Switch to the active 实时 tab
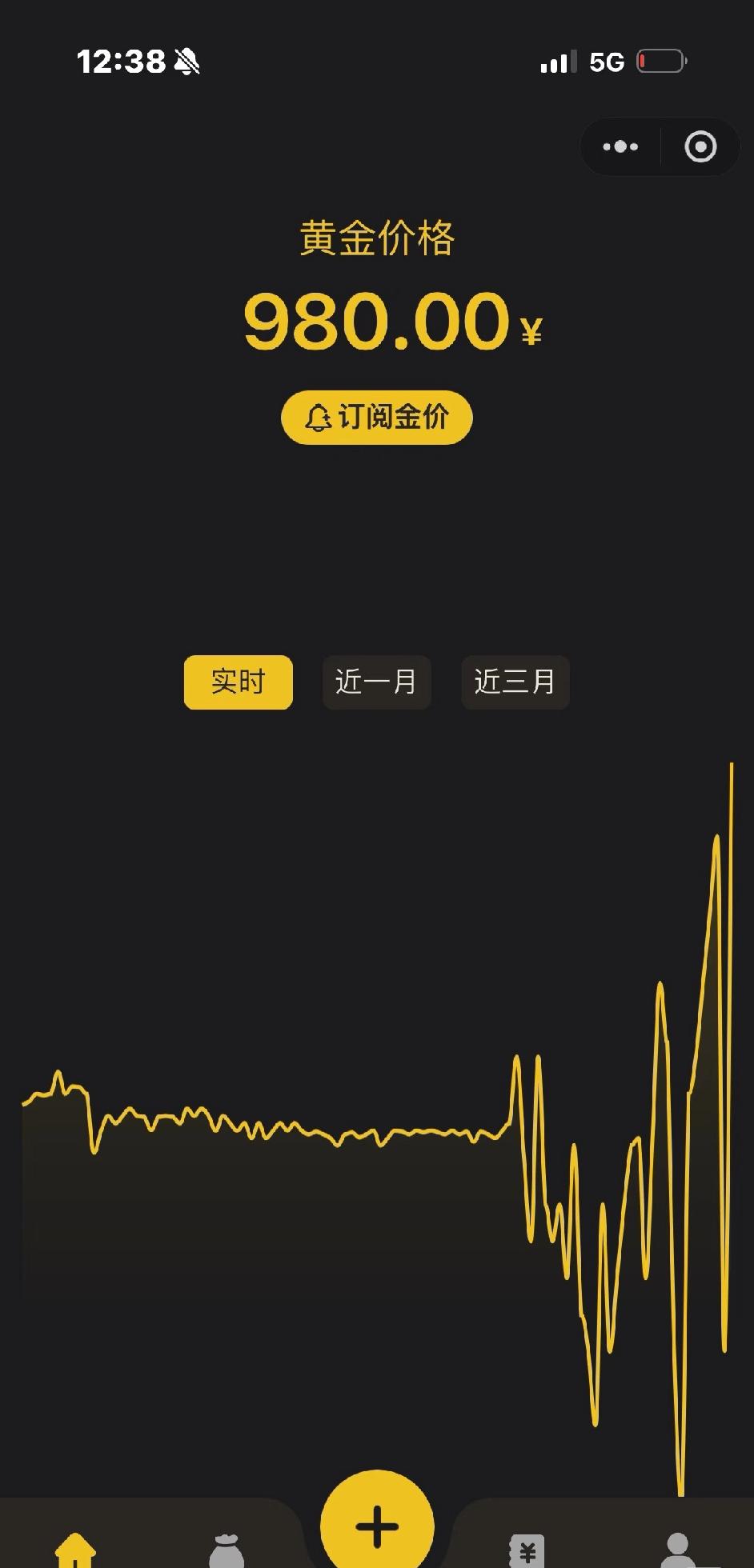This screenshot has width=754, height=1568. click(238, 682)
